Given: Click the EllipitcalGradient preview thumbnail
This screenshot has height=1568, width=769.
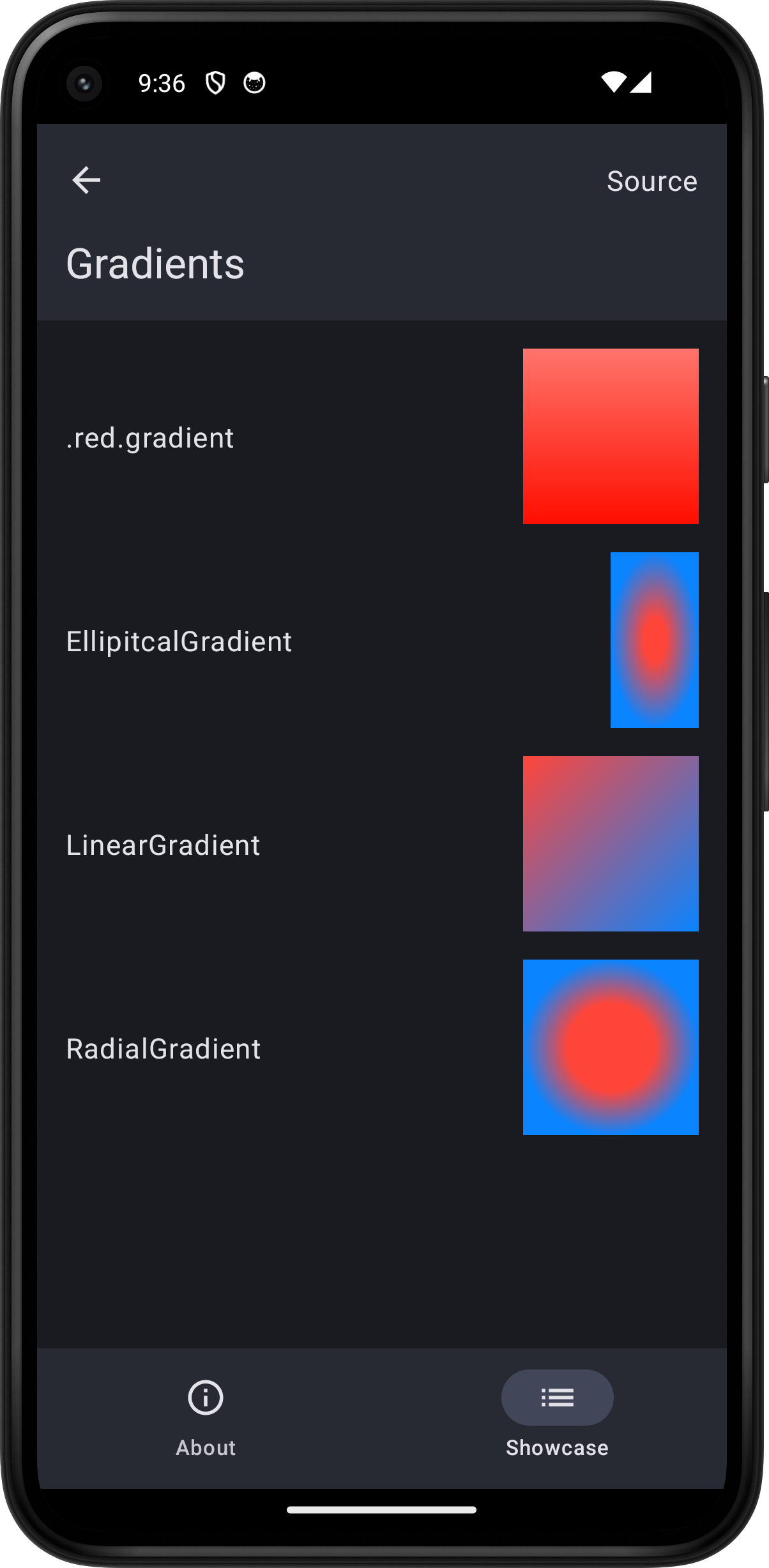Looking at the screenshot, I should pos(654,641).
